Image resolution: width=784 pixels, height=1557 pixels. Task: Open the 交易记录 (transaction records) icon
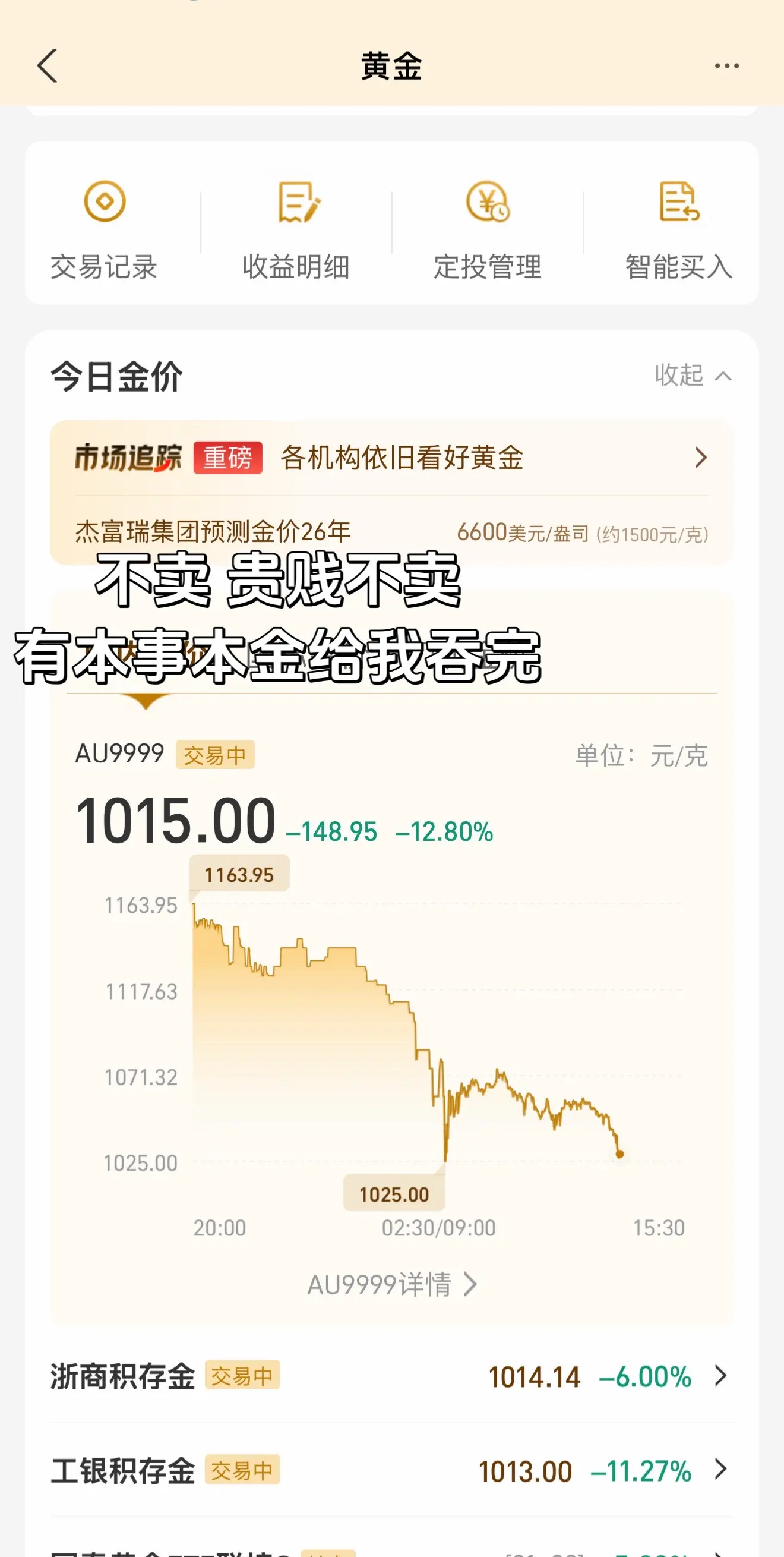click(103, 228)
